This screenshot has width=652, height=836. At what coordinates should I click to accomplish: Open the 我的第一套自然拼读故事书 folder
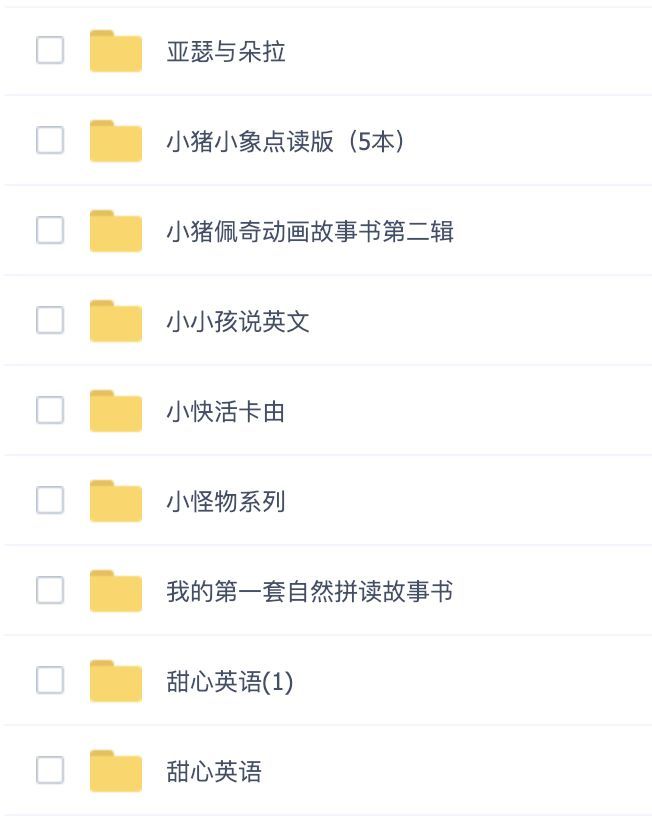309,591
